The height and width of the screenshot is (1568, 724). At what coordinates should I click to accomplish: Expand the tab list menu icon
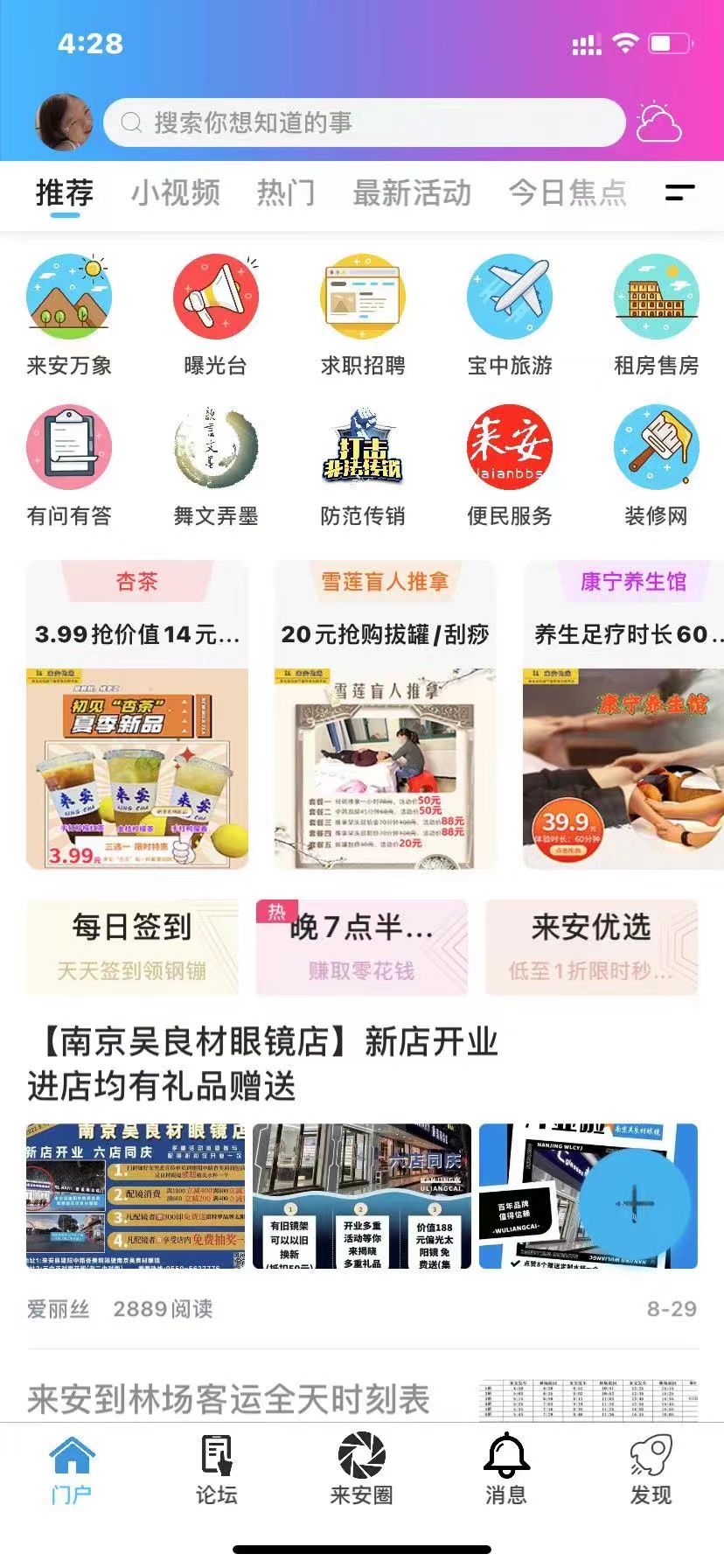679,192
